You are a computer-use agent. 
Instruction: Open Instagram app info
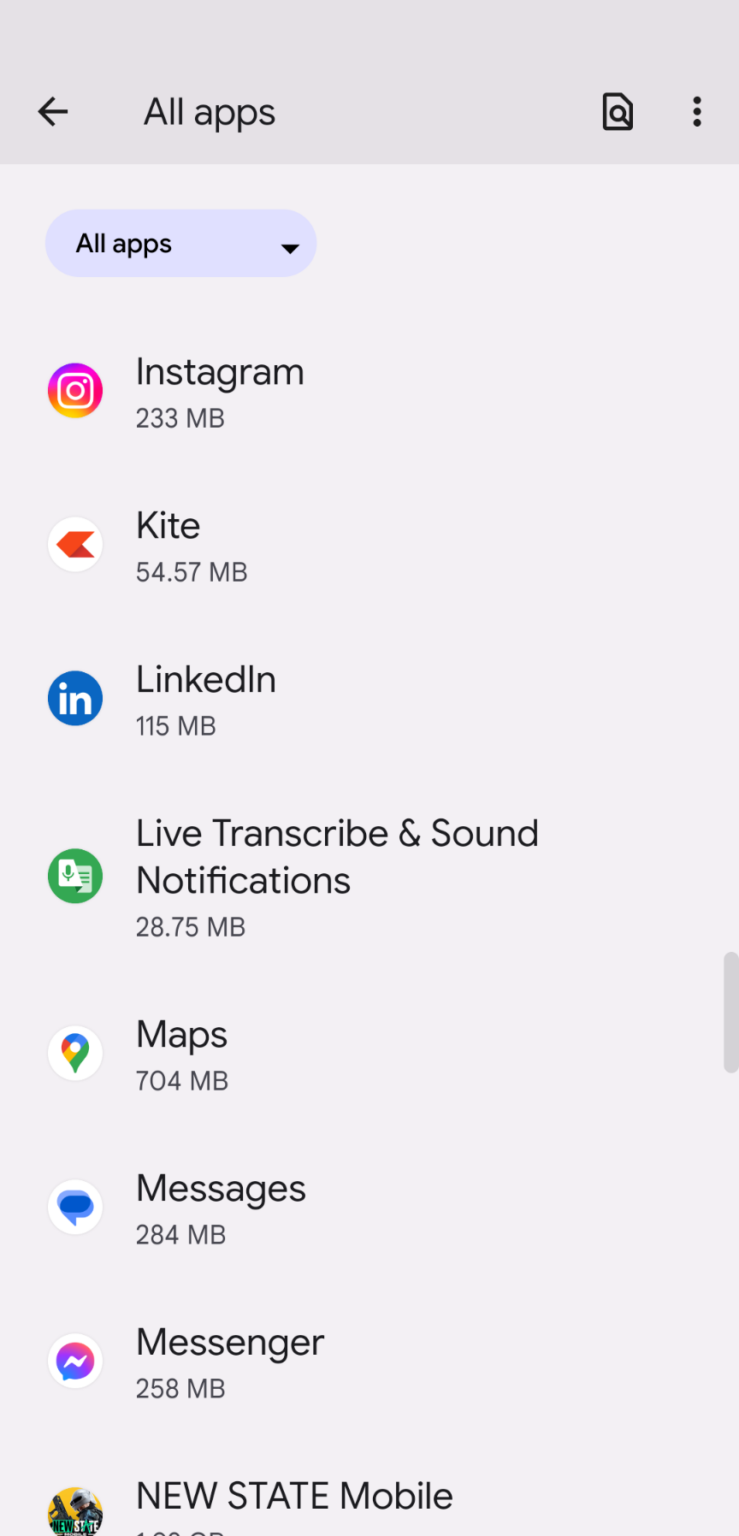click(x=220, y=392)
